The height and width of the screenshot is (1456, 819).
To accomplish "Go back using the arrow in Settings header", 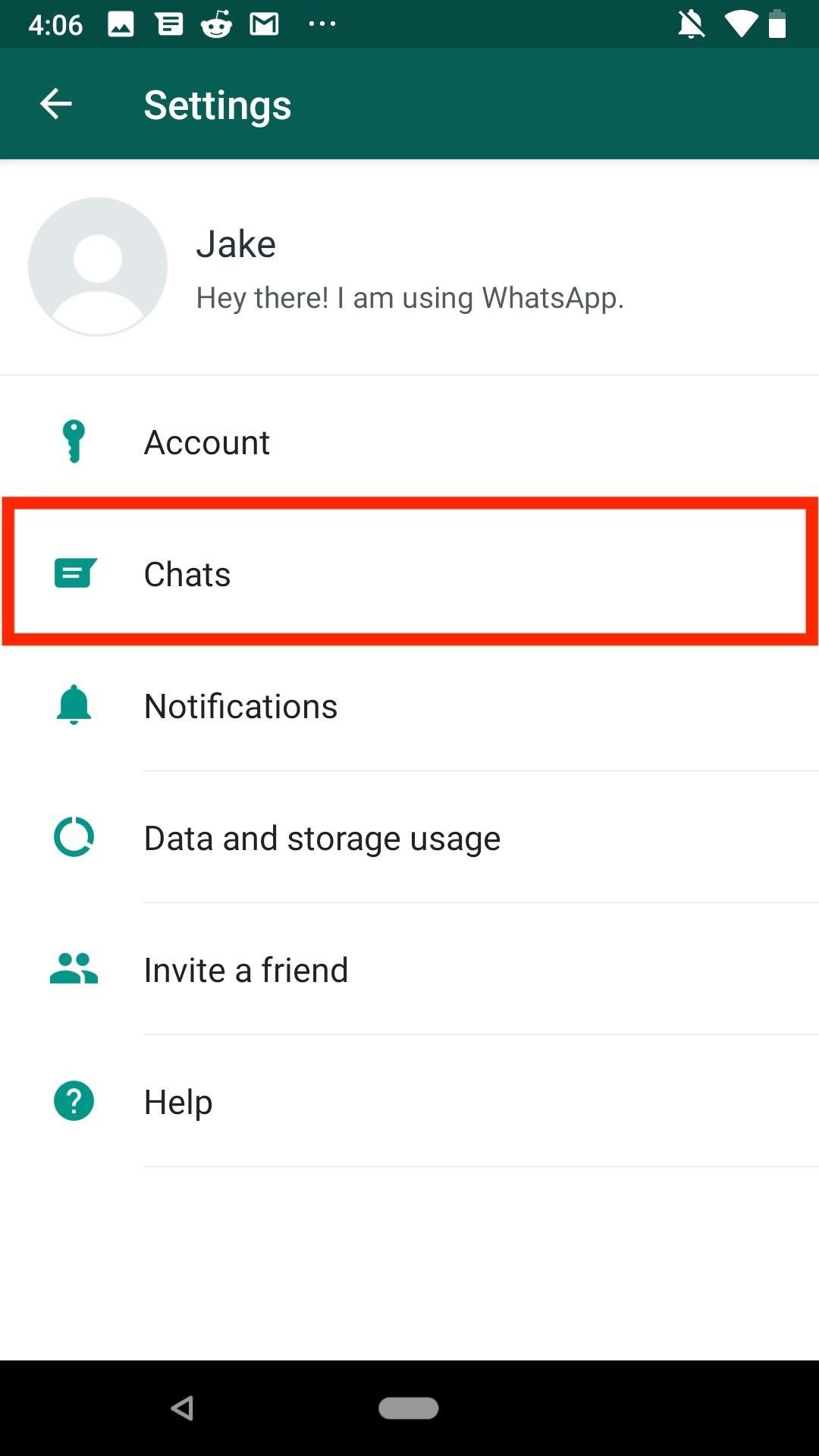I will pyautogui.click(x=55, y=104).
